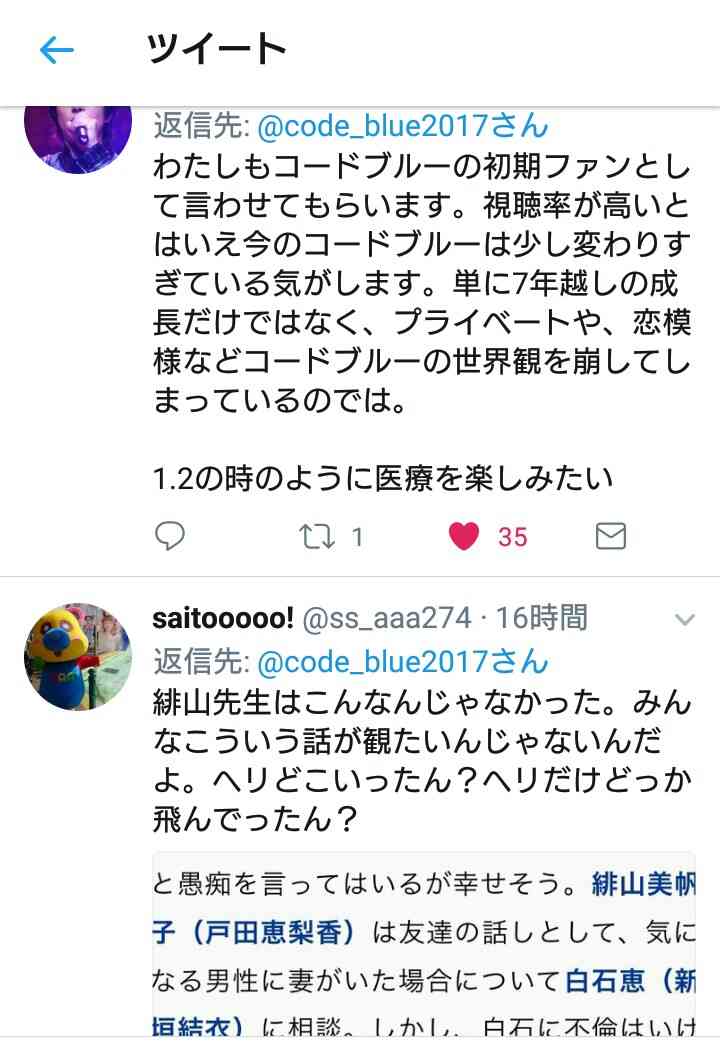Image resolution: width=720 pixels, height=1045 pixels.
Task: Expand dropdown arrow on saitooooo!'s tweet
Action: [684, 620]
